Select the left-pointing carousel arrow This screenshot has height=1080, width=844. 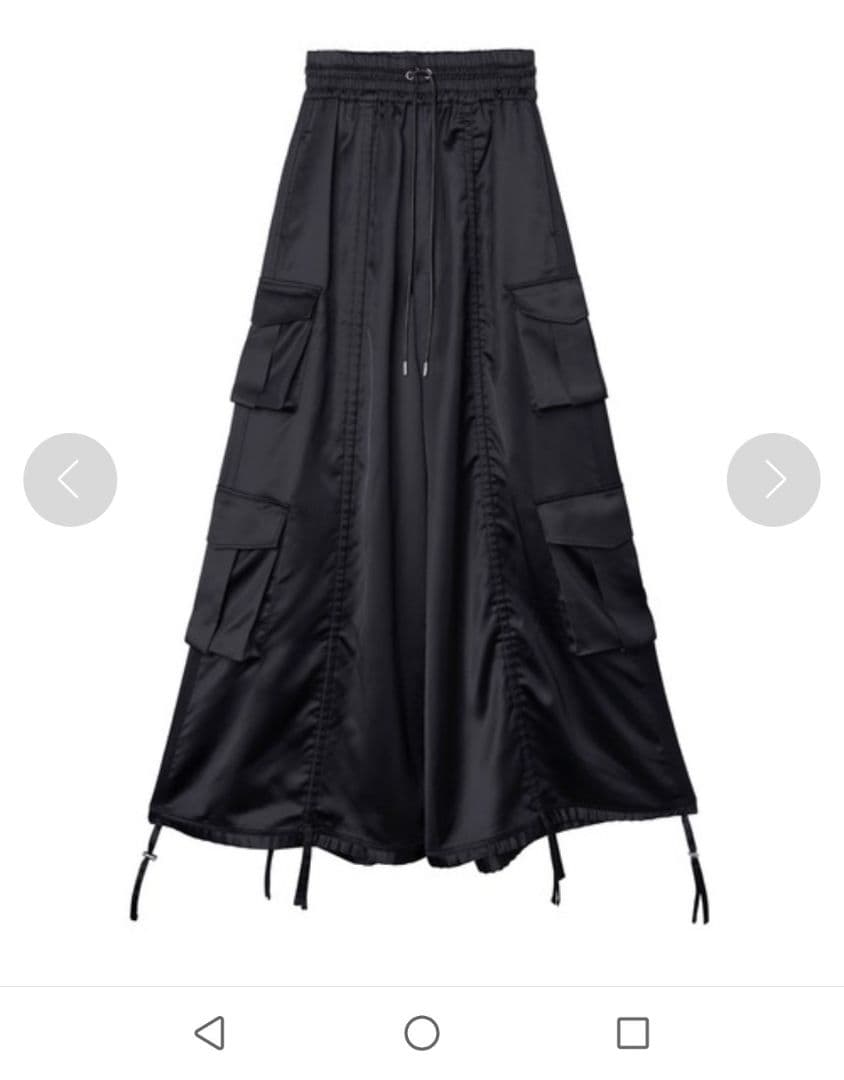coord(70,480)
